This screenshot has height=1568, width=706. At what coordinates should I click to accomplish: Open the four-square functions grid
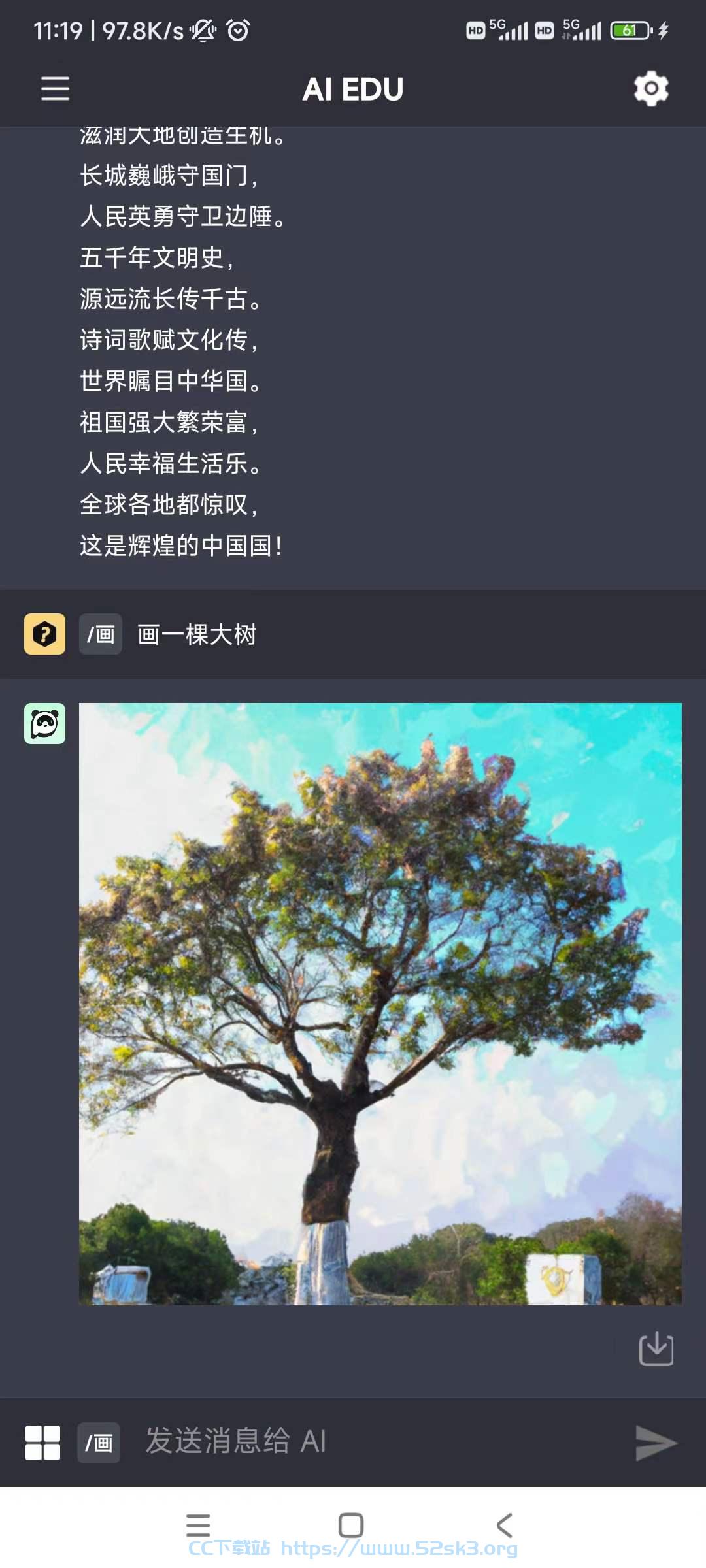pyautogui.click(x=42, y=1442)
